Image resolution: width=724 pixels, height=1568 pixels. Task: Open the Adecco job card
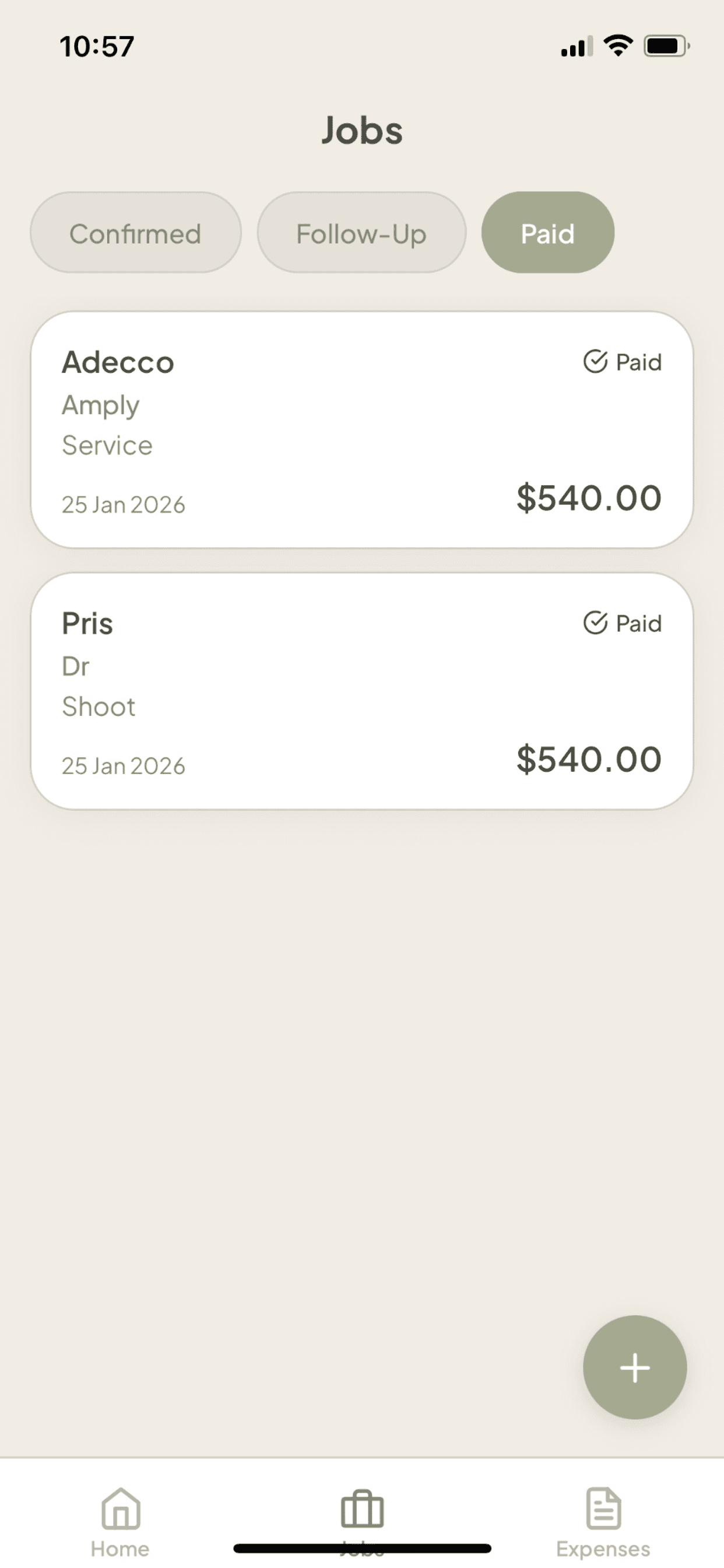click(x=361, y=429)
